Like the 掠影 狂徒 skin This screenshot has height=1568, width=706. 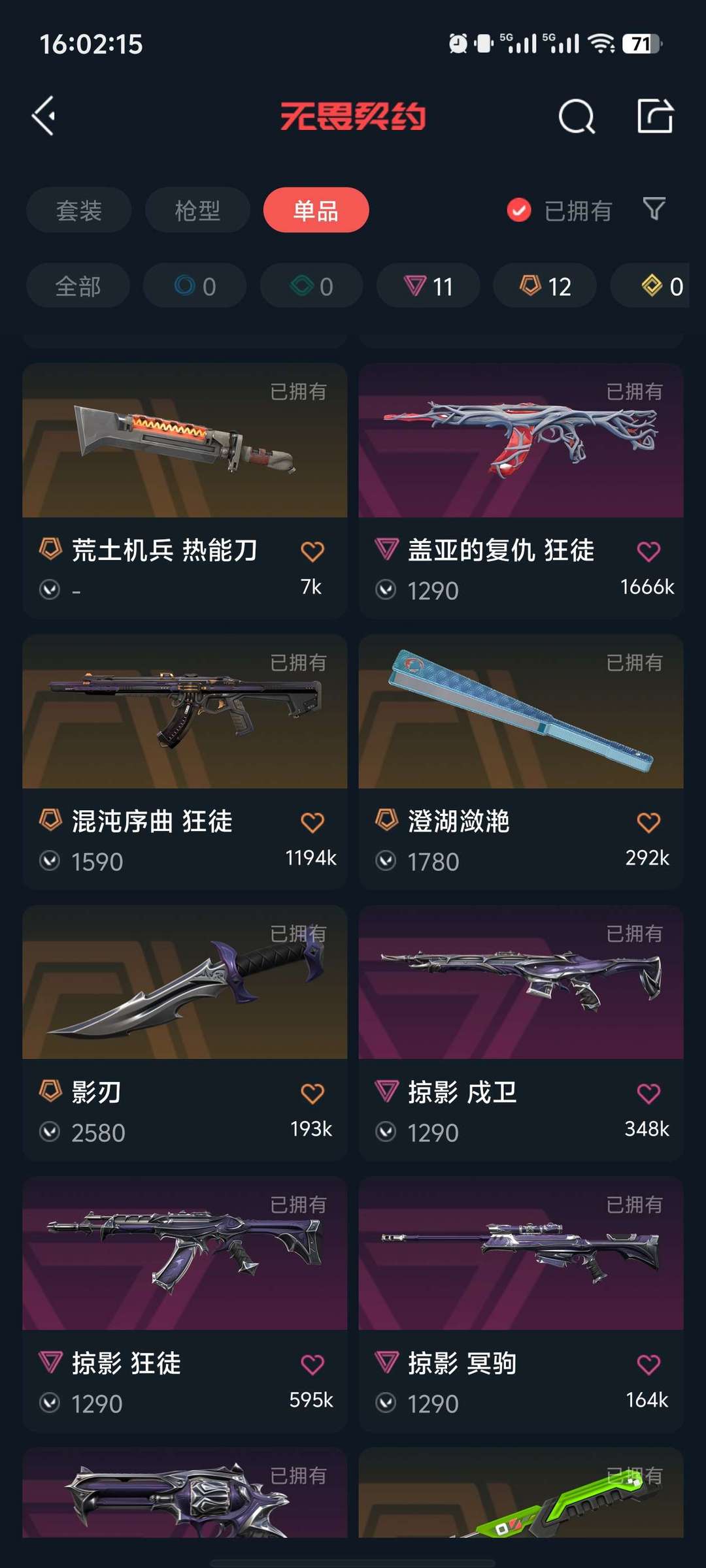312,1365
